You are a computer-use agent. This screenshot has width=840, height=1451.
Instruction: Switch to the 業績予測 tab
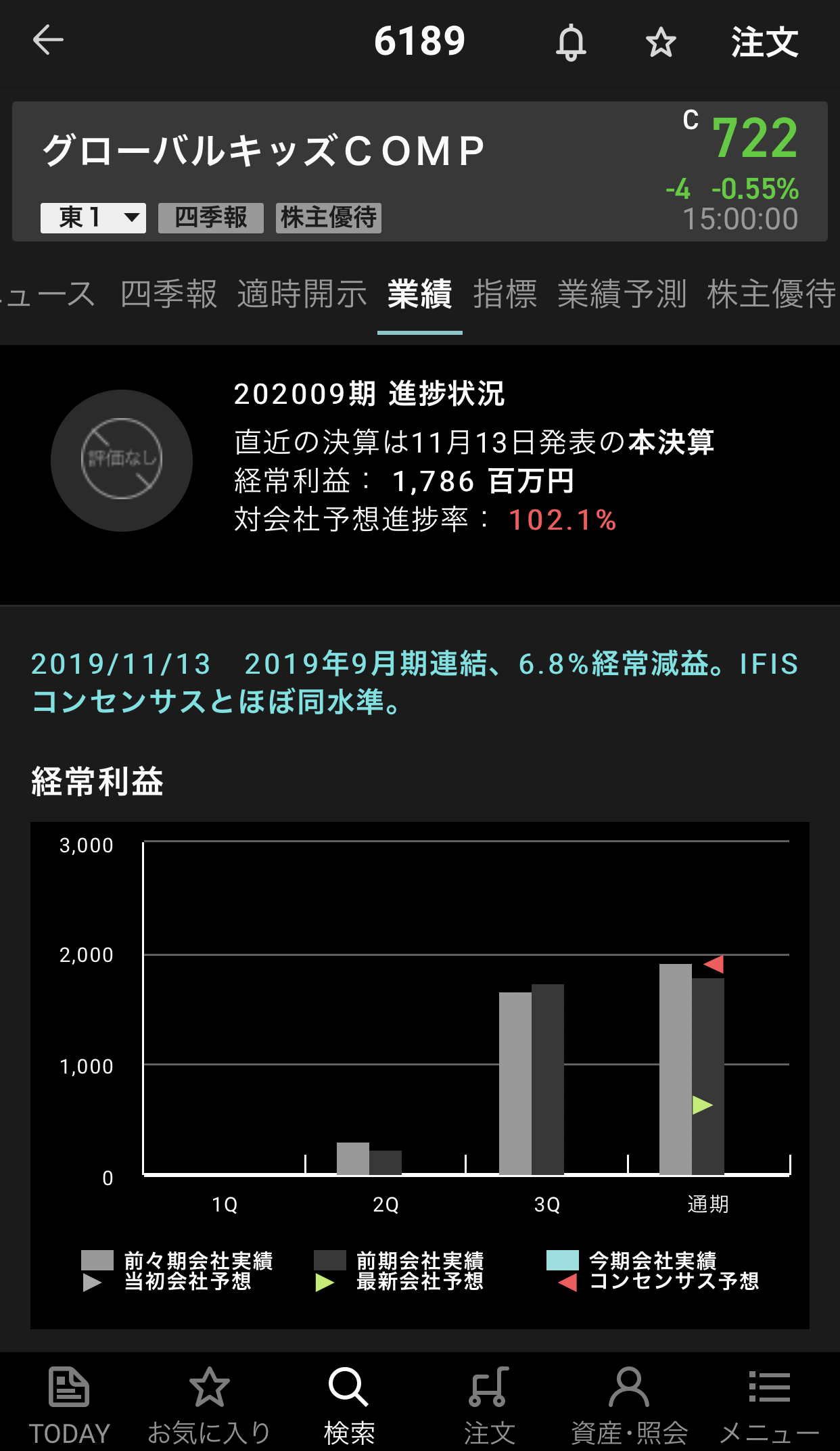[x=622, y=295]
